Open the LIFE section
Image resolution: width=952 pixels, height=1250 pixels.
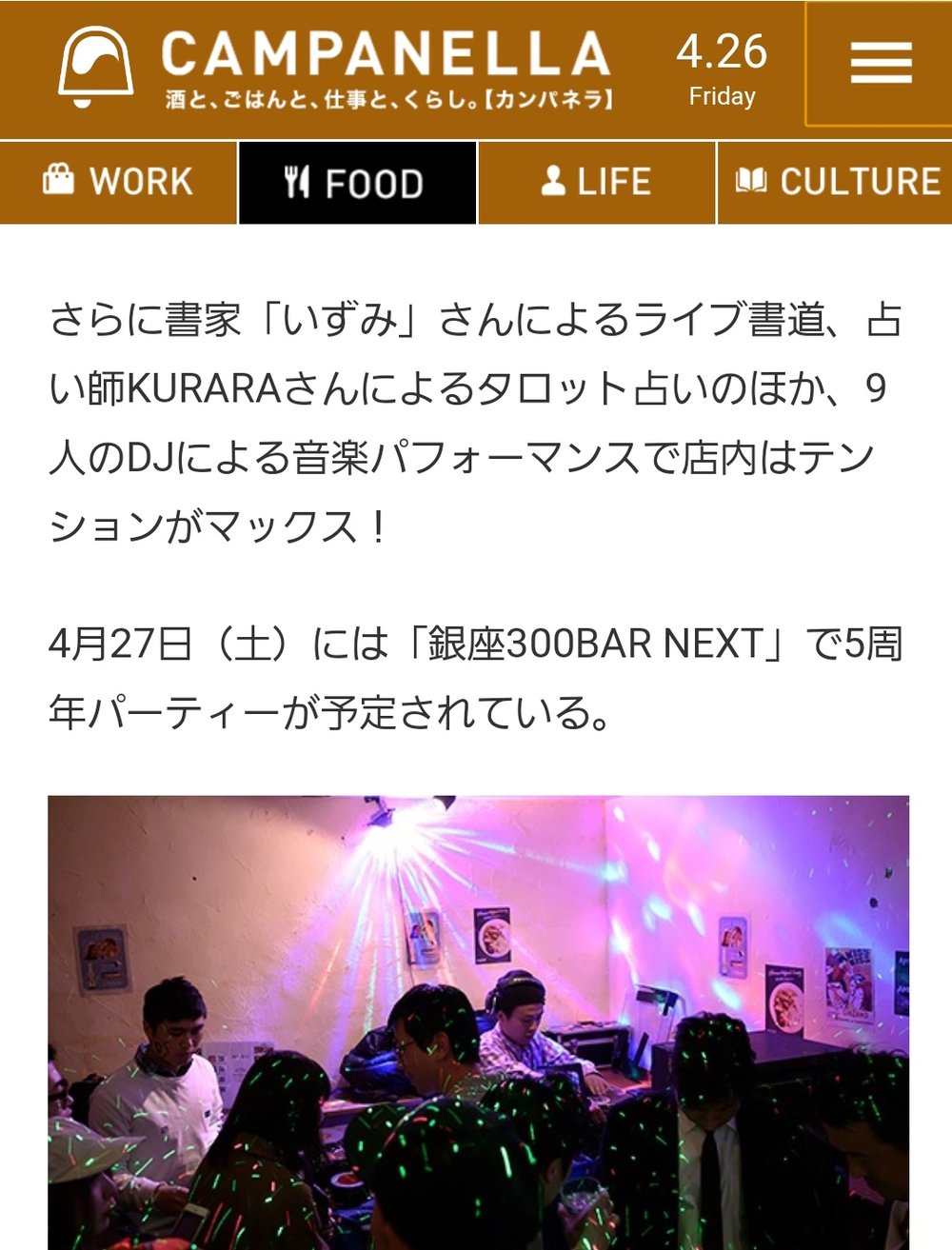596,182
